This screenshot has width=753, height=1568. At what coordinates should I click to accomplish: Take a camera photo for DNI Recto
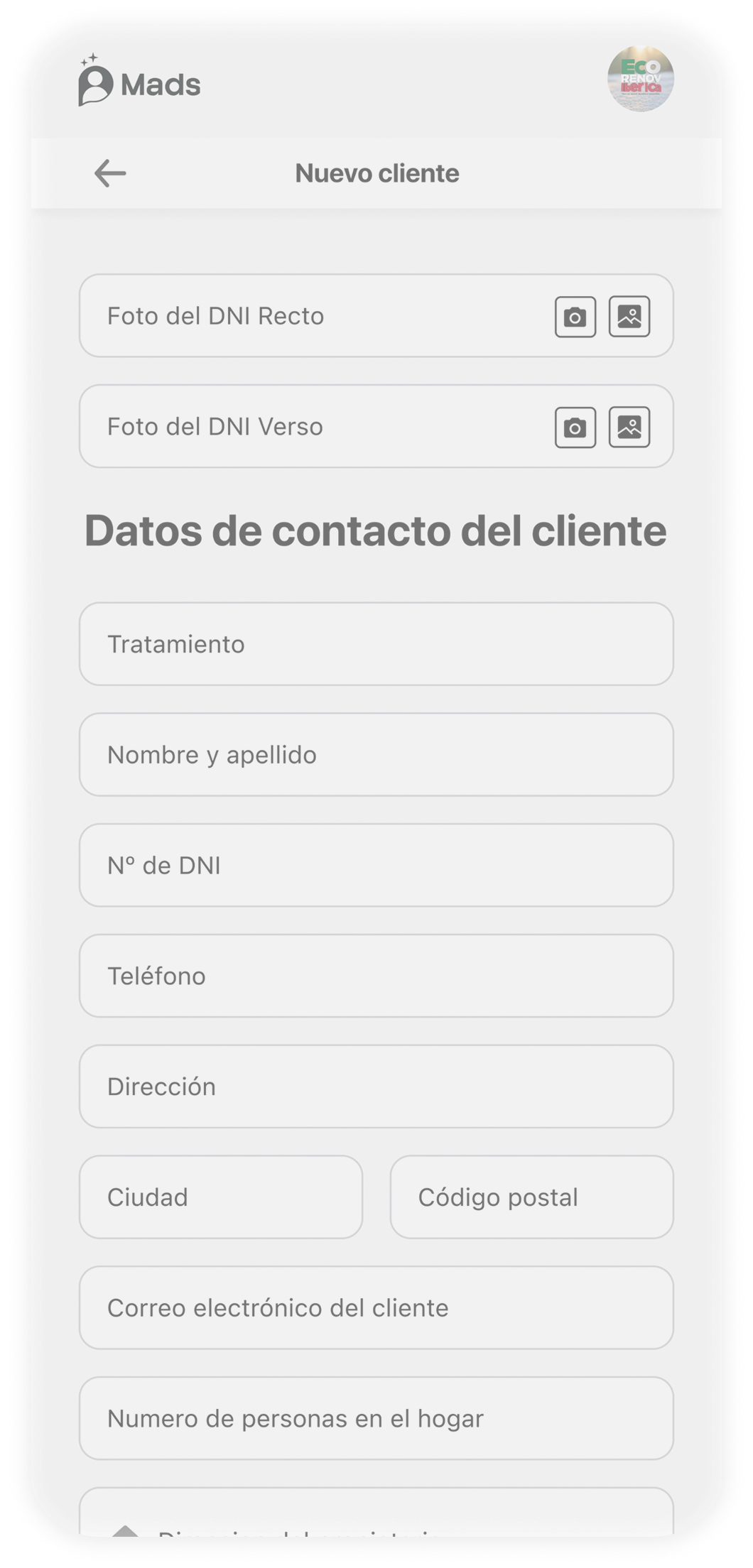(575, 317)
